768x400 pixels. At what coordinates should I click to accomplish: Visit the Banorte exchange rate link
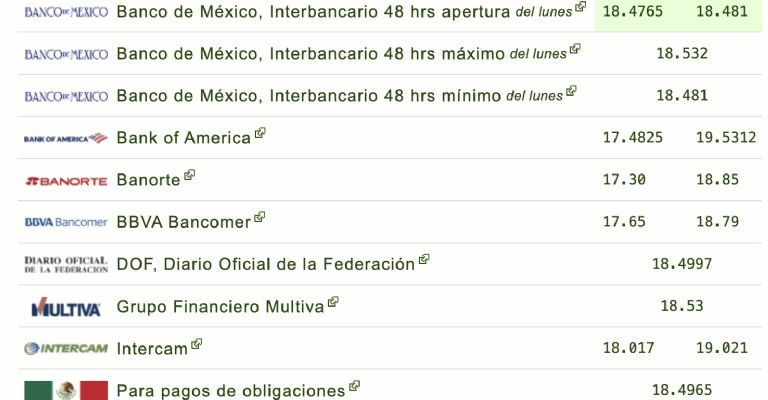click(149, 180)
